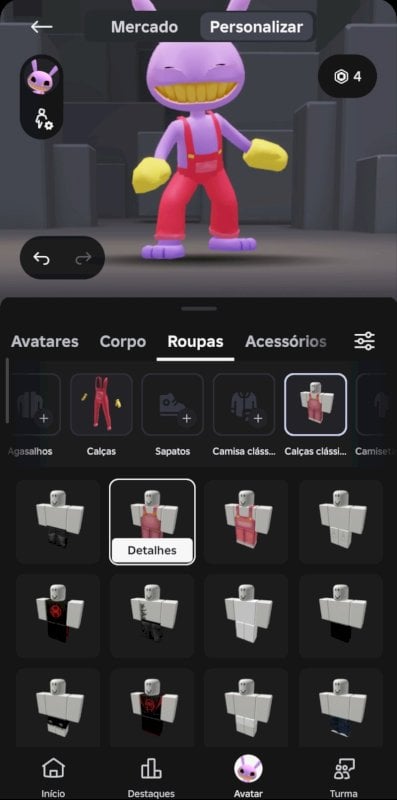Go back using the top arrow

[x=42, y=27]
